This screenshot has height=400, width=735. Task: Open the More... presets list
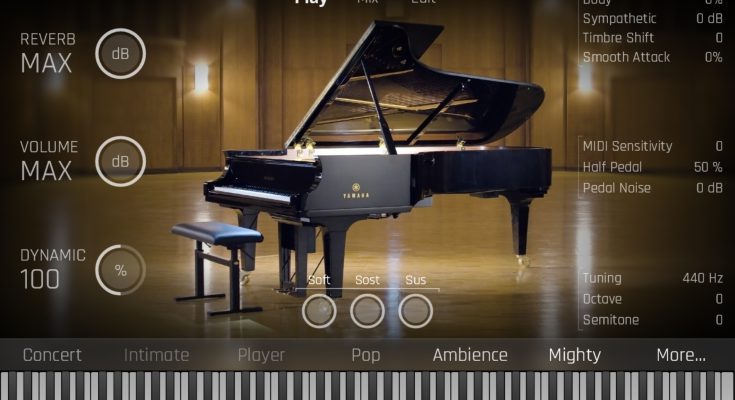pyautogui.click(x=681, y=355)
